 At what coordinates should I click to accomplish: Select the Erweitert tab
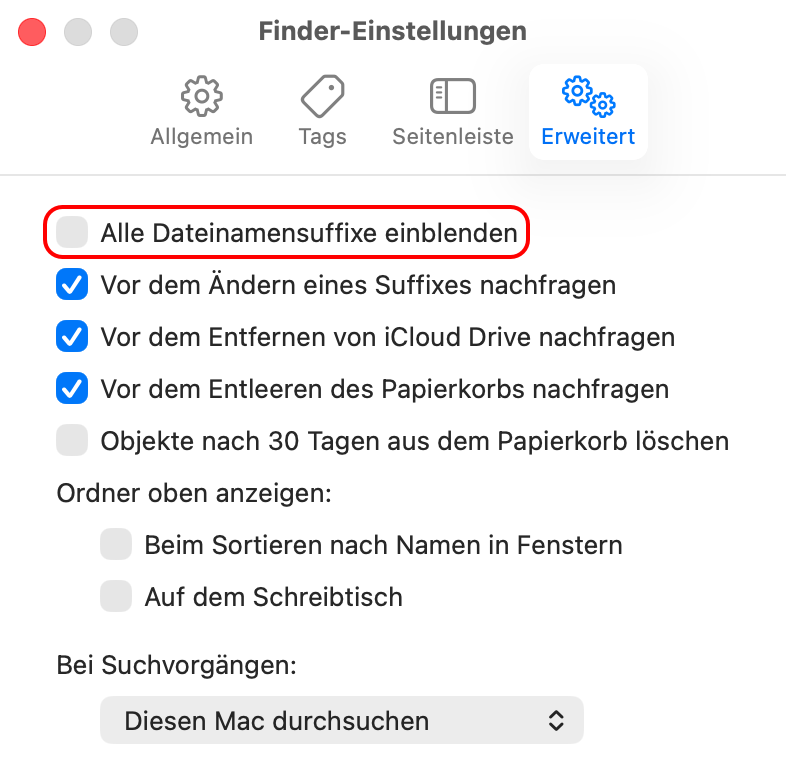(x=588, y=112)
